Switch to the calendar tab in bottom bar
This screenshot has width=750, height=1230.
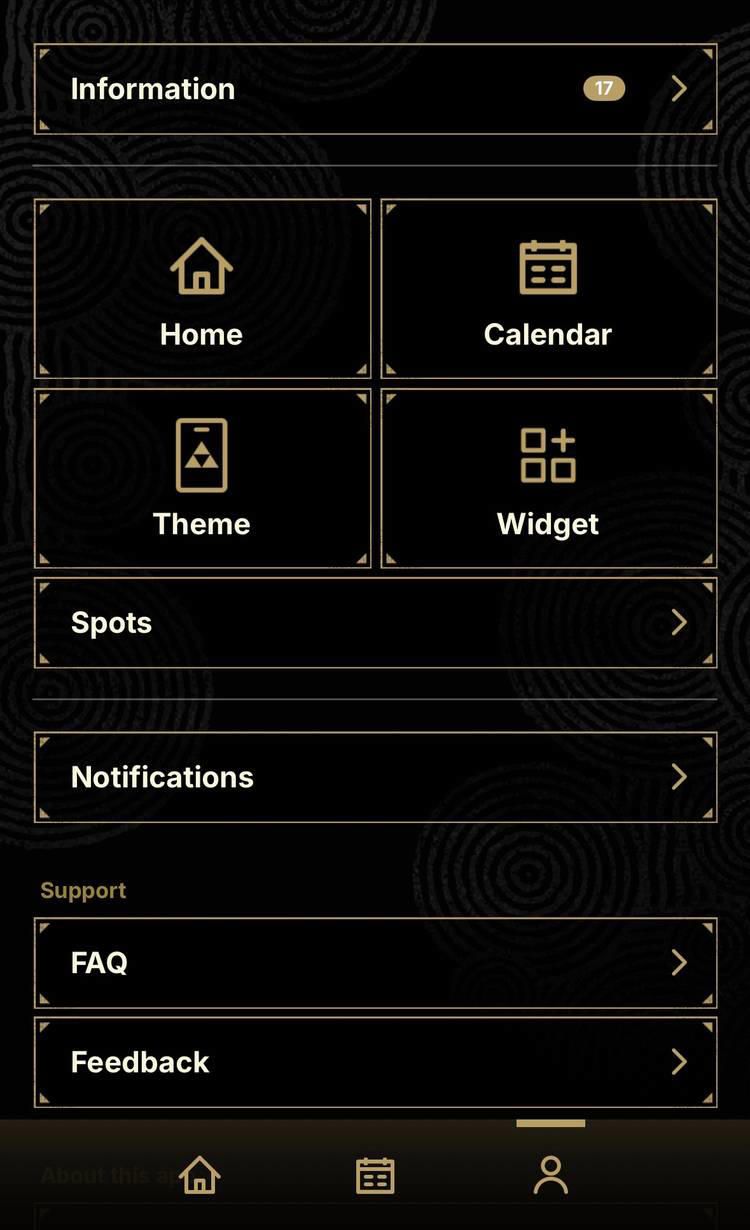point(375,1175)
